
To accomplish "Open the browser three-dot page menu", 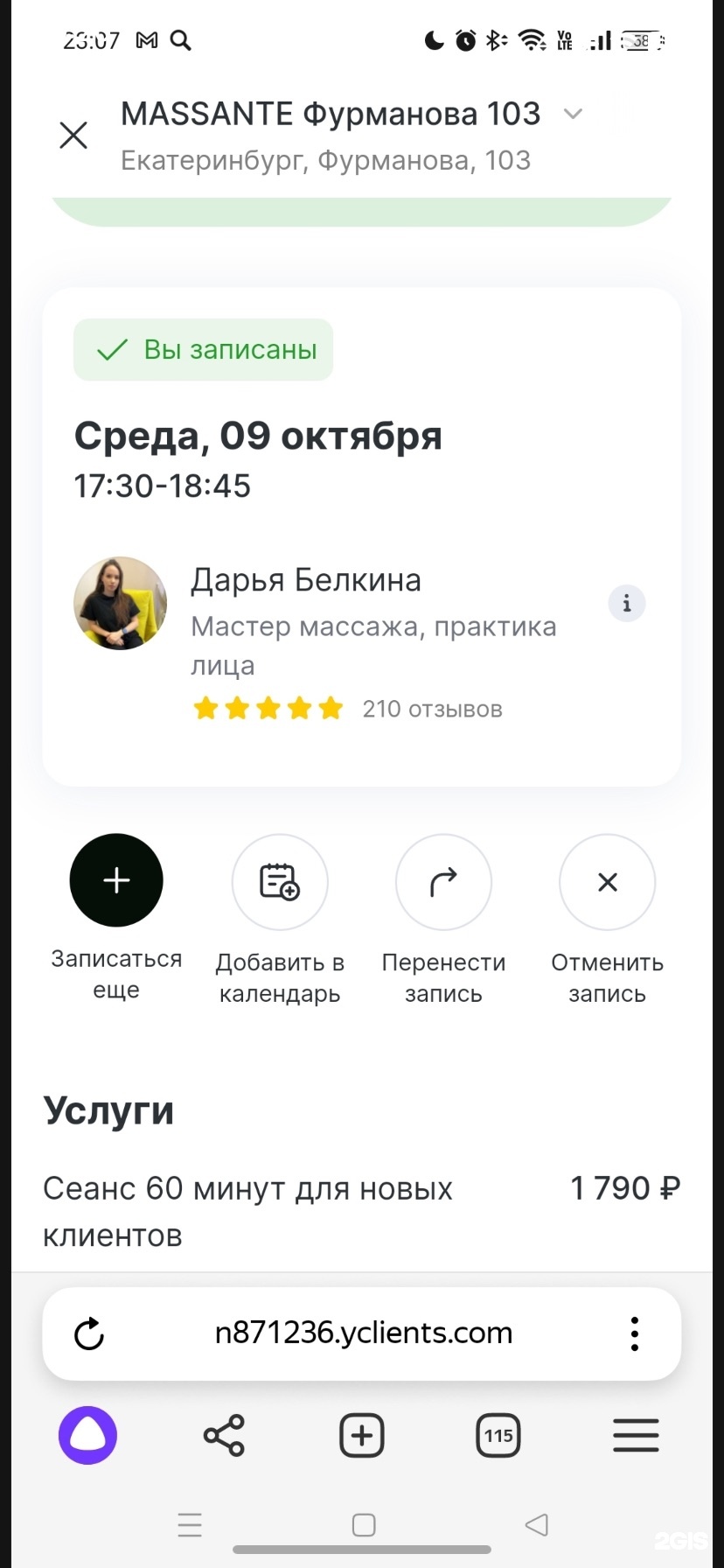I will pos(635,1334).
